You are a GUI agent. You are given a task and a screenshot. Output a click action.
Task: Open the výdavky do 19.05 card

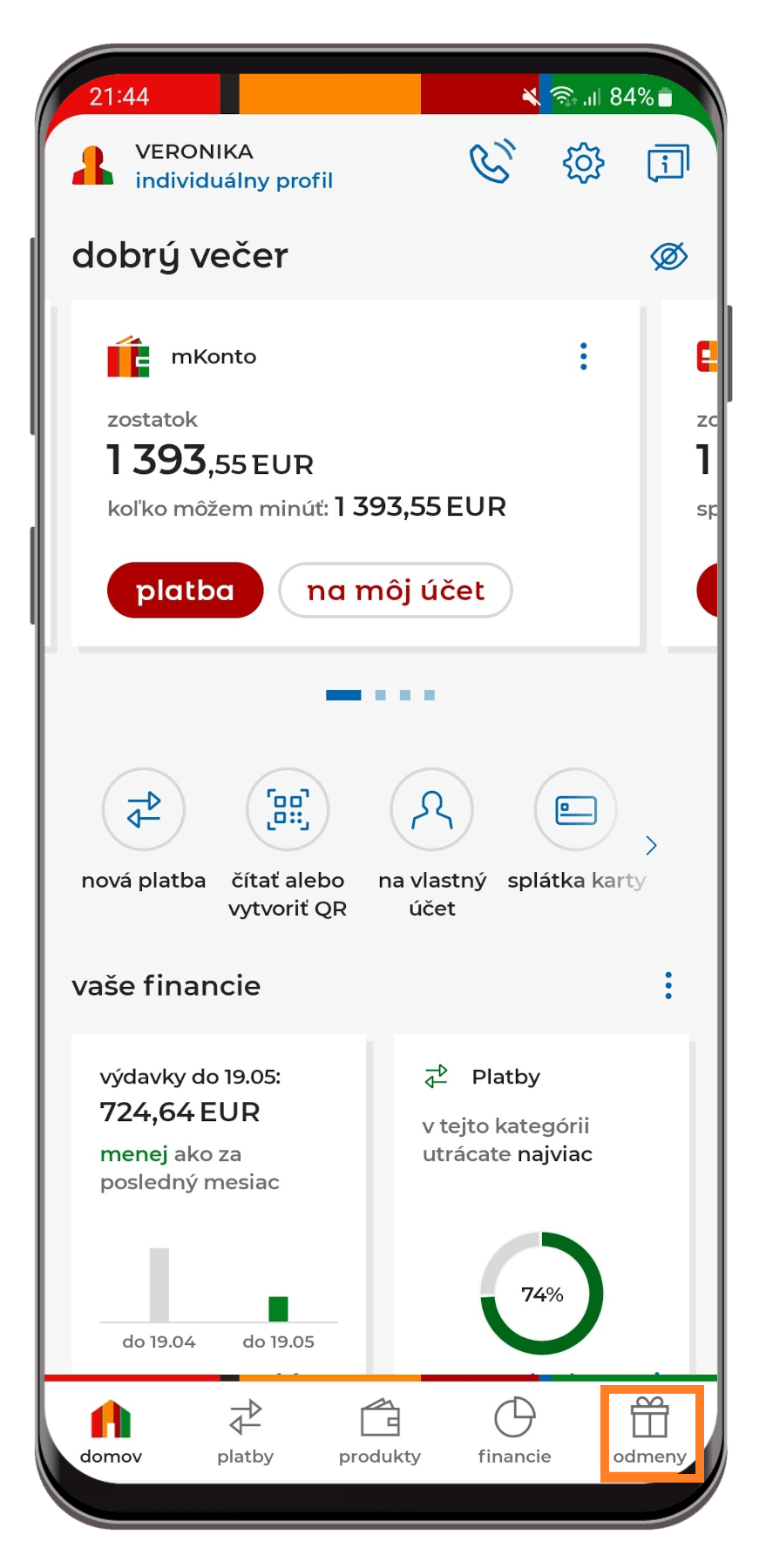pos(218,1202)
